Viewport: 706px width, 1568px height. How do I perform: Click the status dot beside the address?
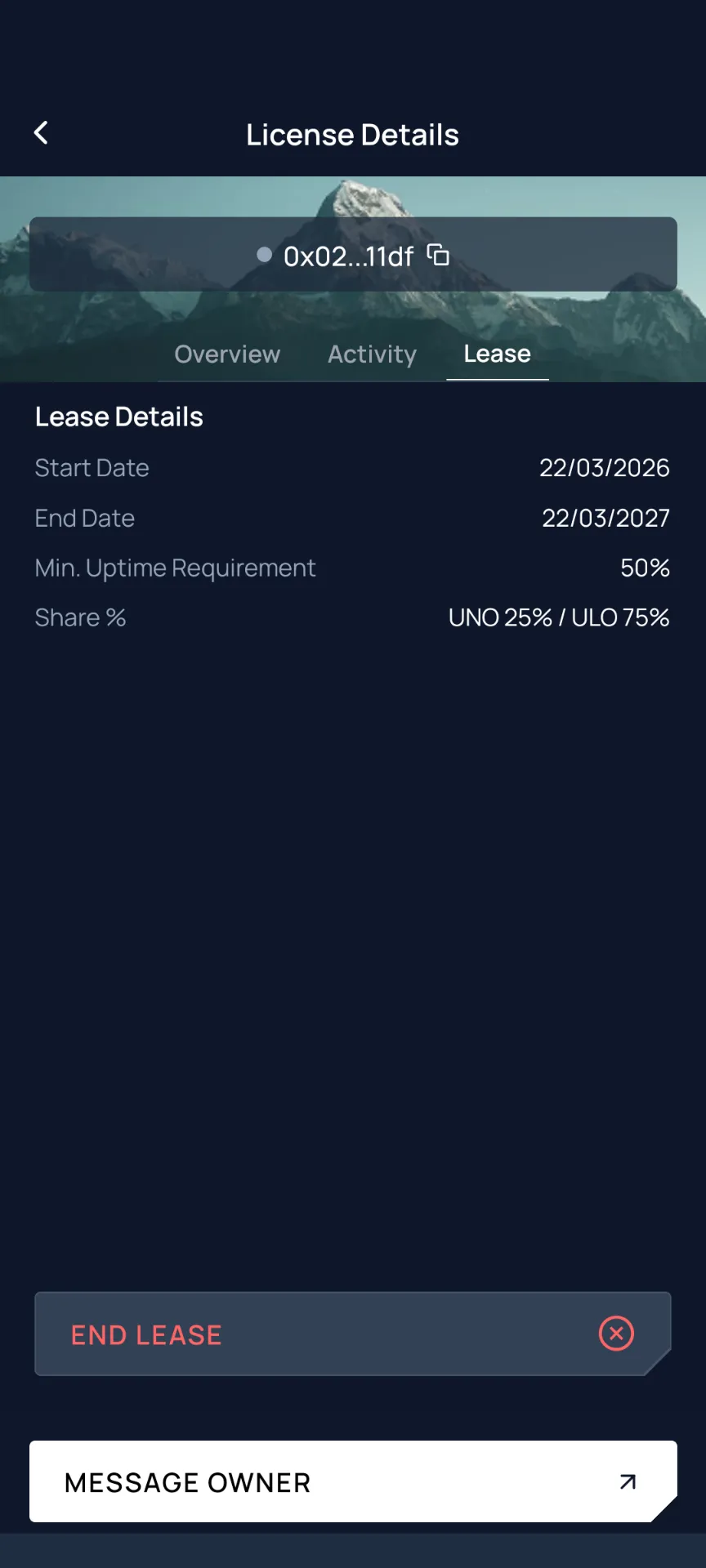[263, 255]
